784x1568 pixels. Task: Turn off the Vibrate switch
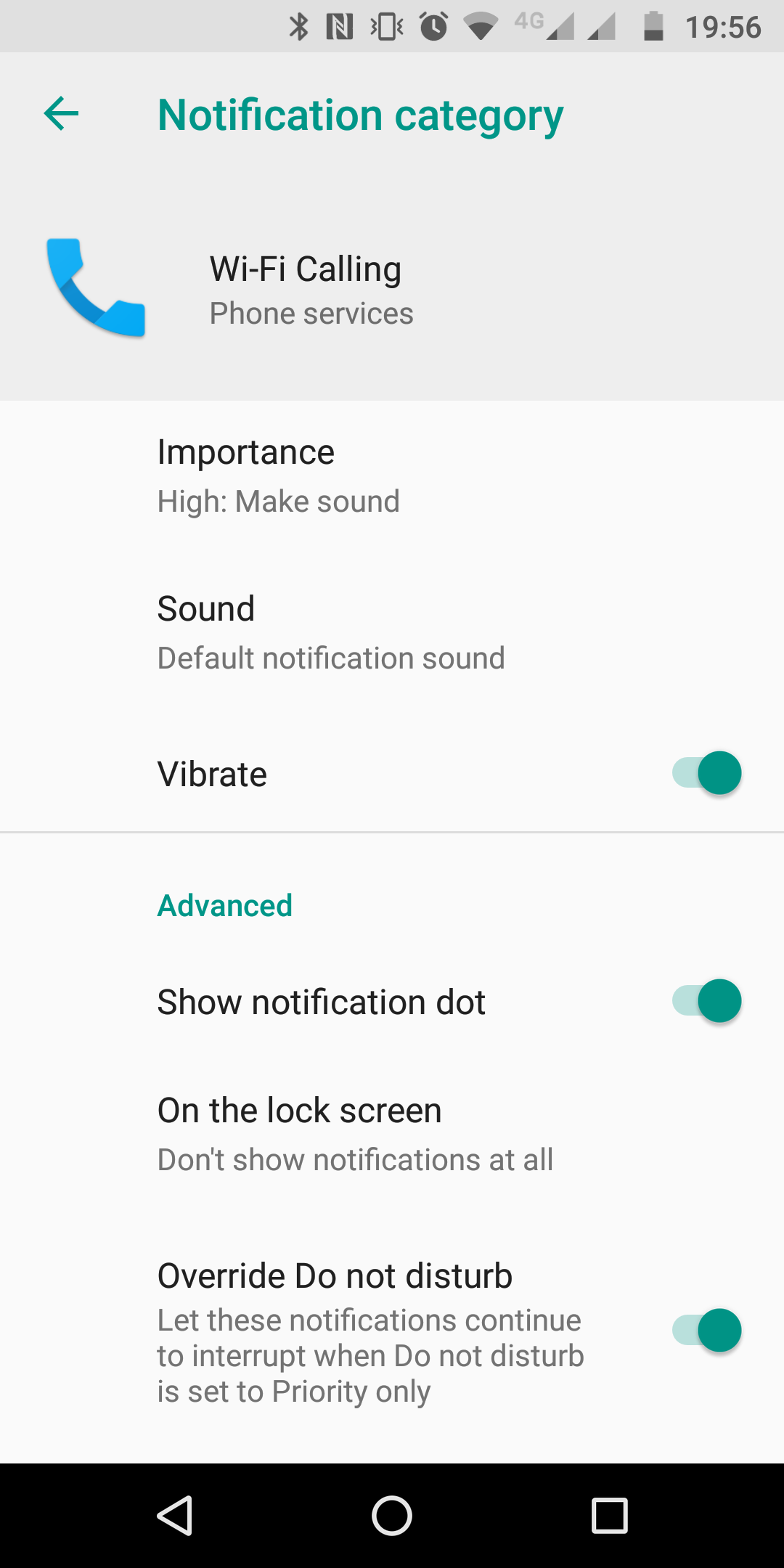(x=706, y=773)
